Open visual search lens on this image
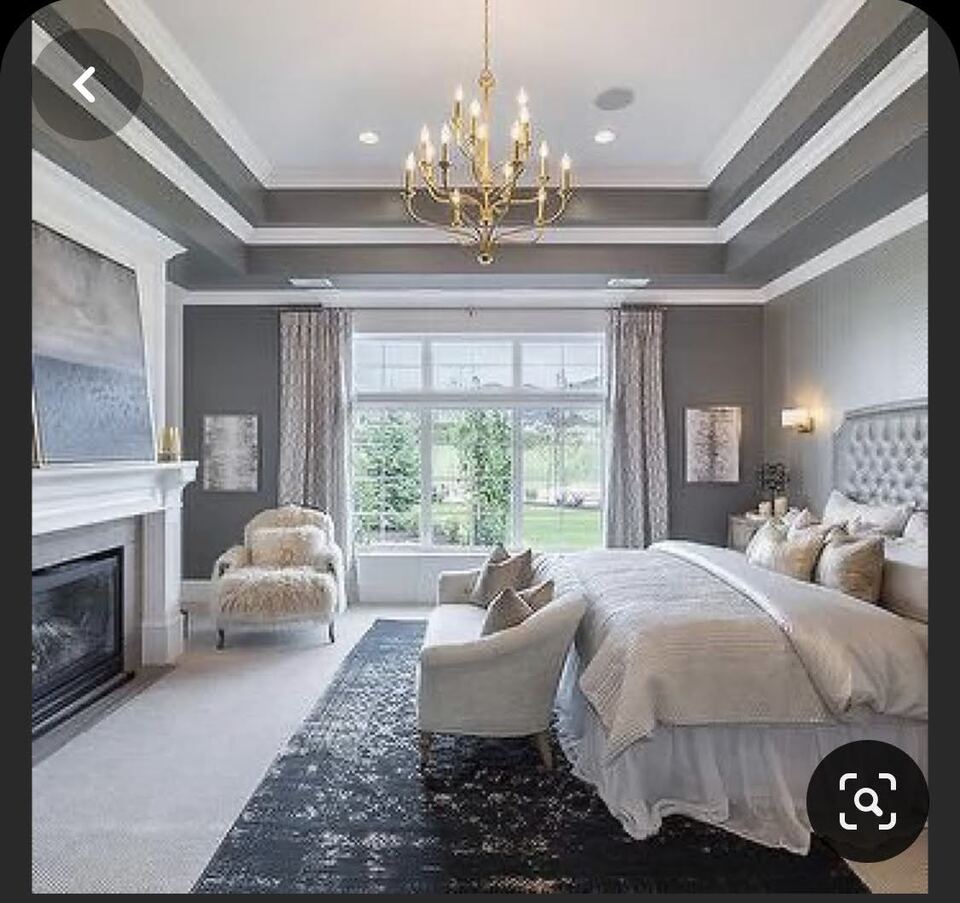This screenshot has height=903, width=960. point(867,801)
